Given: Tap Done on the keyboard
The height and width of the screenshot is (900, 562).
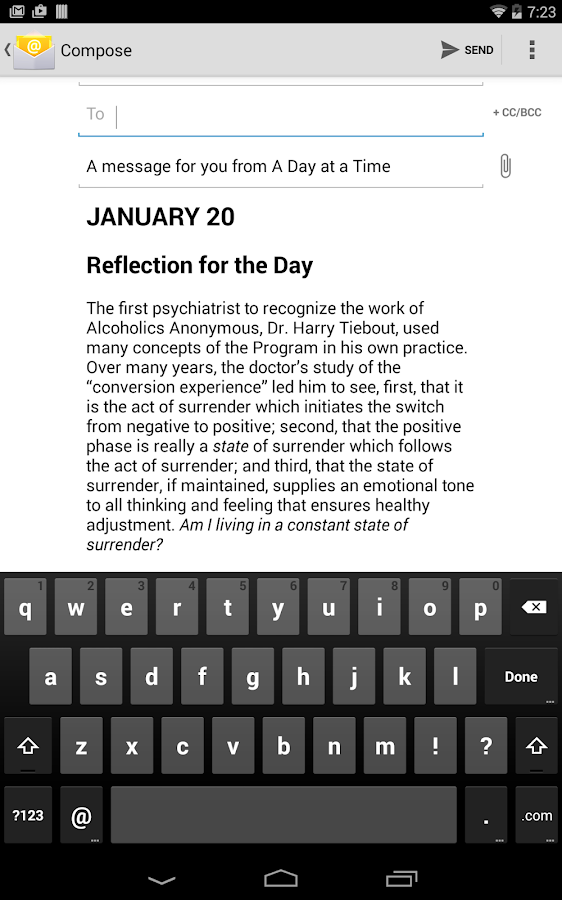Looking at the screenshot, I should pyautogui.click(x=521, y=677).
